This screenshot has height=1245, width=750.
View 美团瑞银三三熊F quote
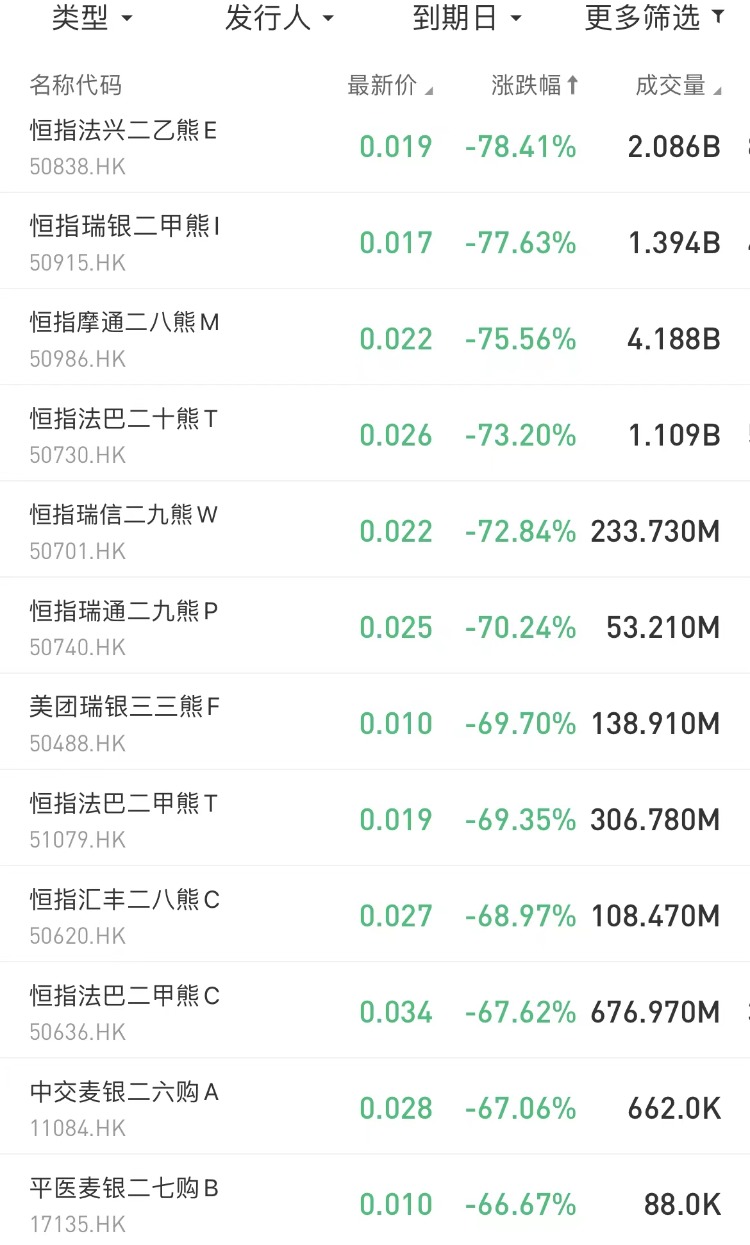point(375,721)
